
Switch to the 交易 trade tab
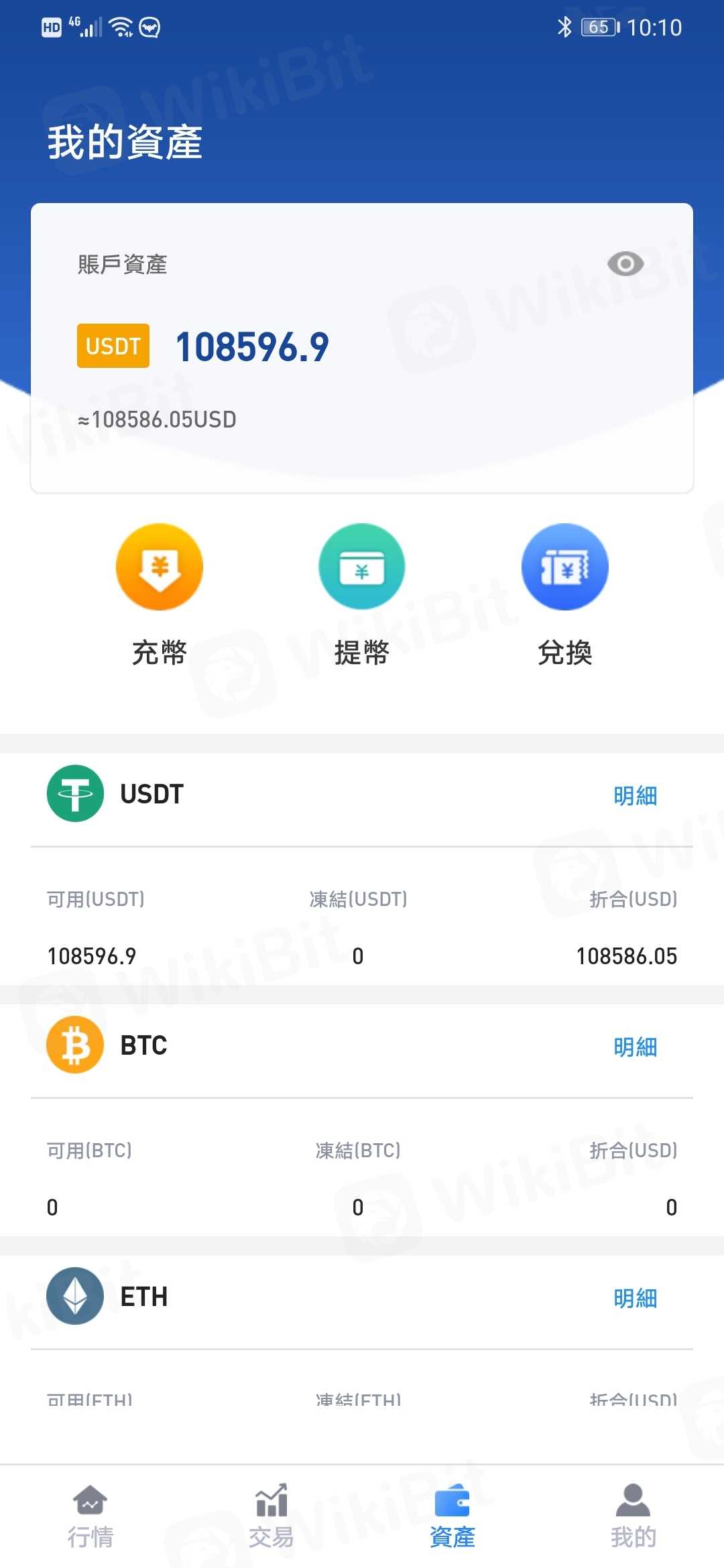tap(271, 1516)
